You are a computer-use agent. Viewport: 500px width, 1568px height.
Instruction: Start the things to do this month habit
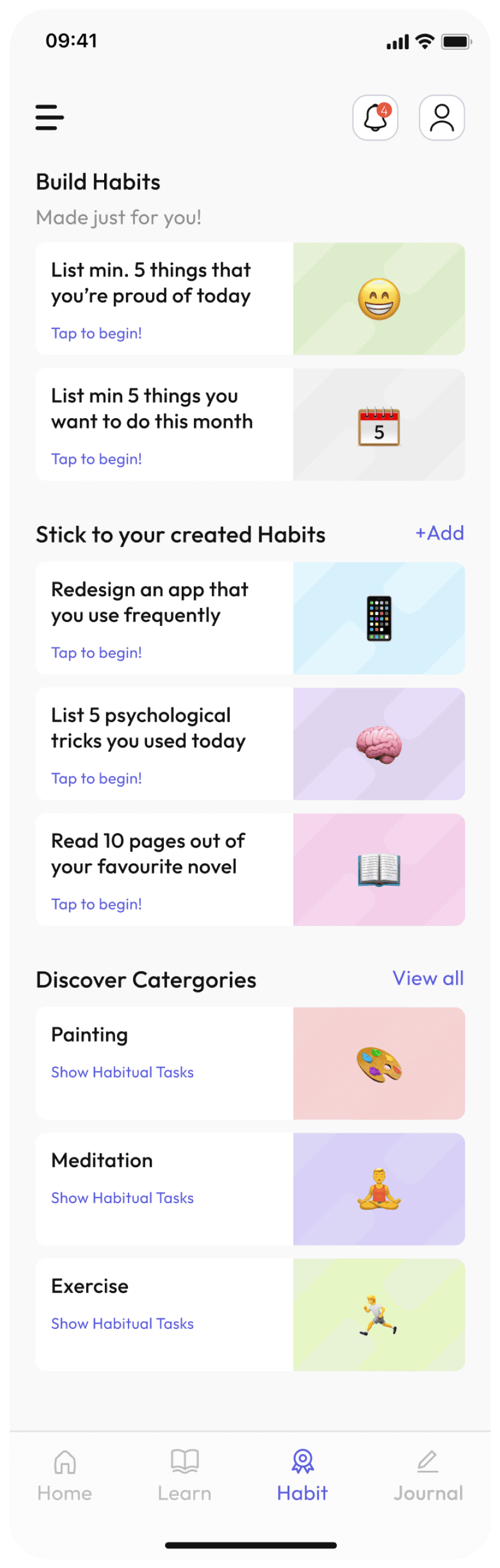[x=97, y=459]
